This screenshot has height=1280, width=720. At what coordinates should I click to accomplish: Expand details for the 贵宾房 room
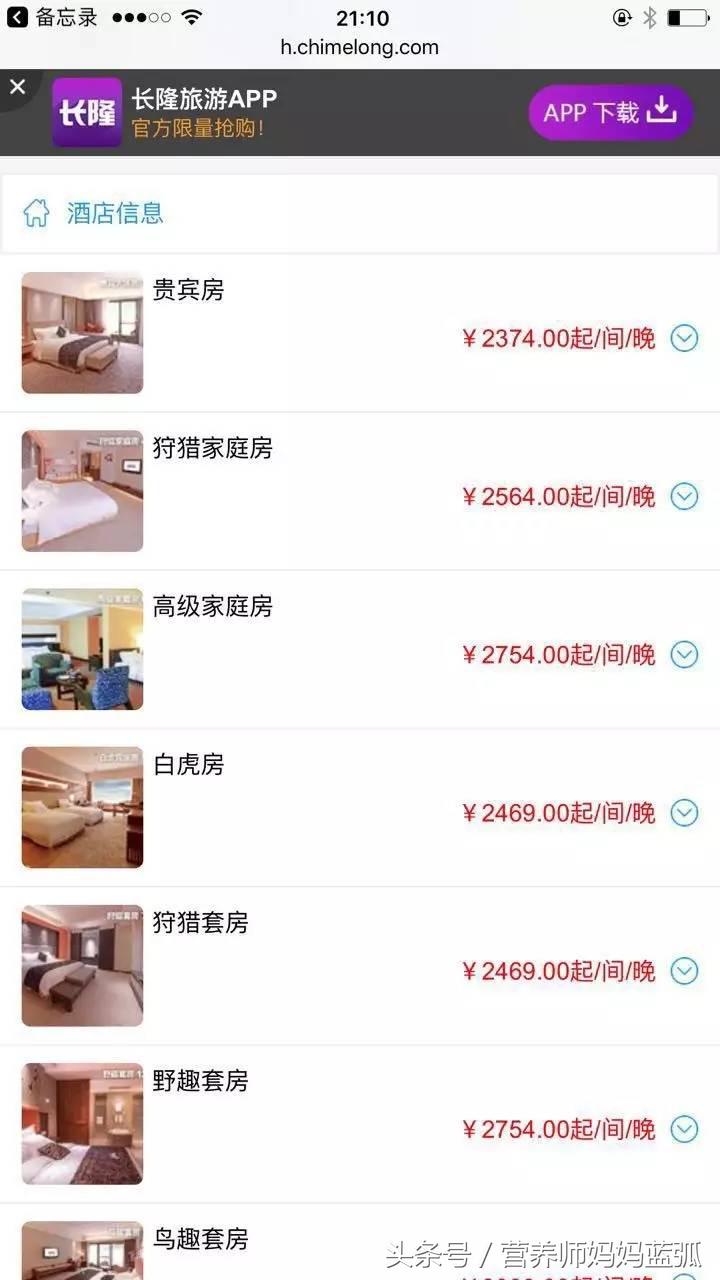684,338
